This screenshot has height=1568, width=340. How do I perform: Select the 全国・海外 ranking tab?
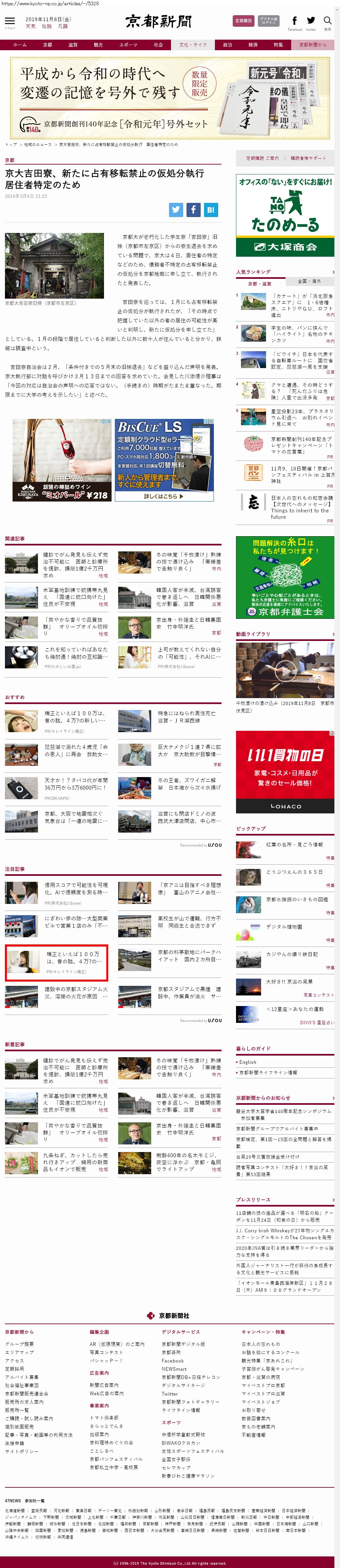[309, 282]
